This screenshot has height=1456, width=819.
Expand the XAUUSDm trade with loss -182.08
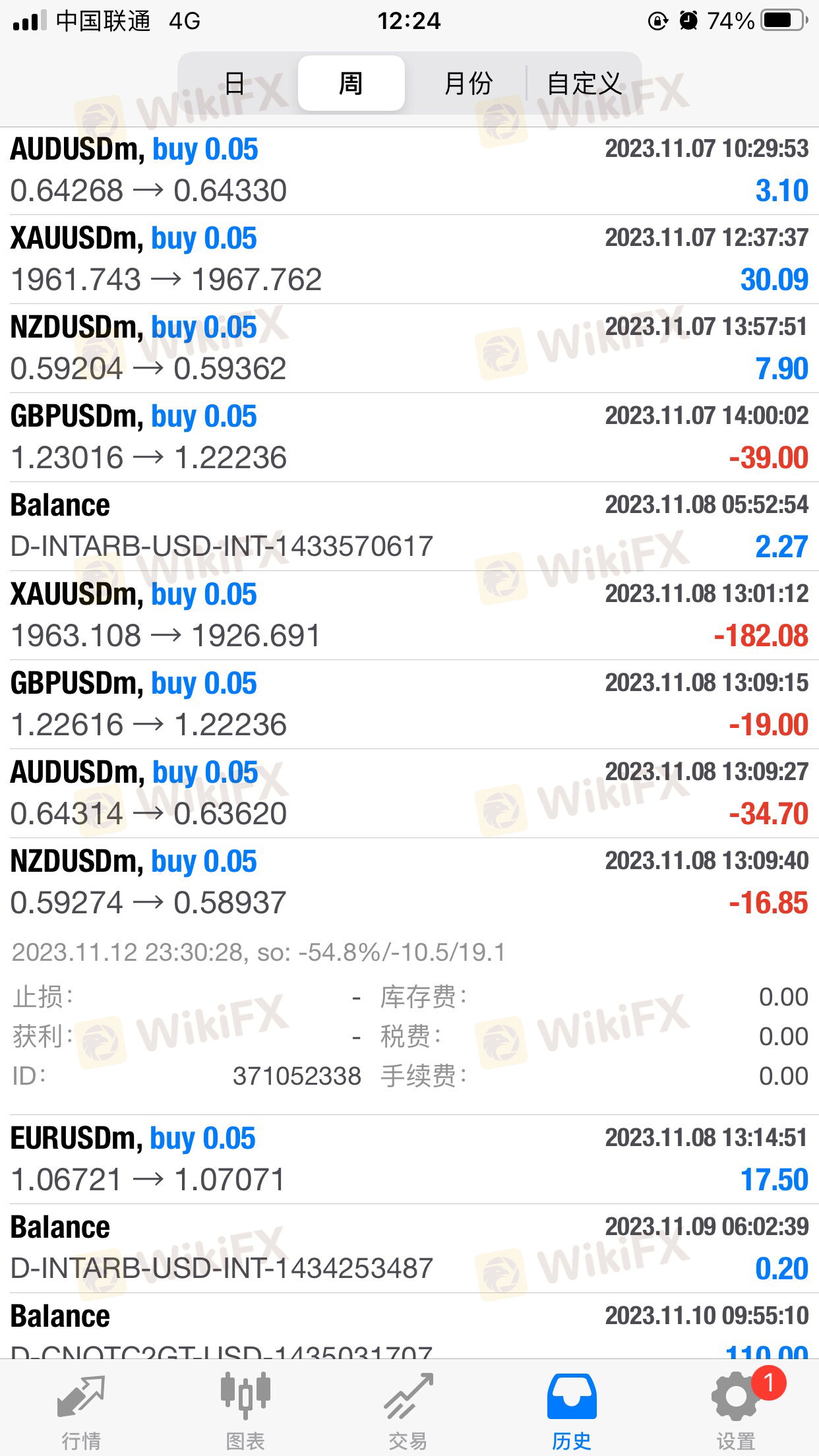[409, 615]
